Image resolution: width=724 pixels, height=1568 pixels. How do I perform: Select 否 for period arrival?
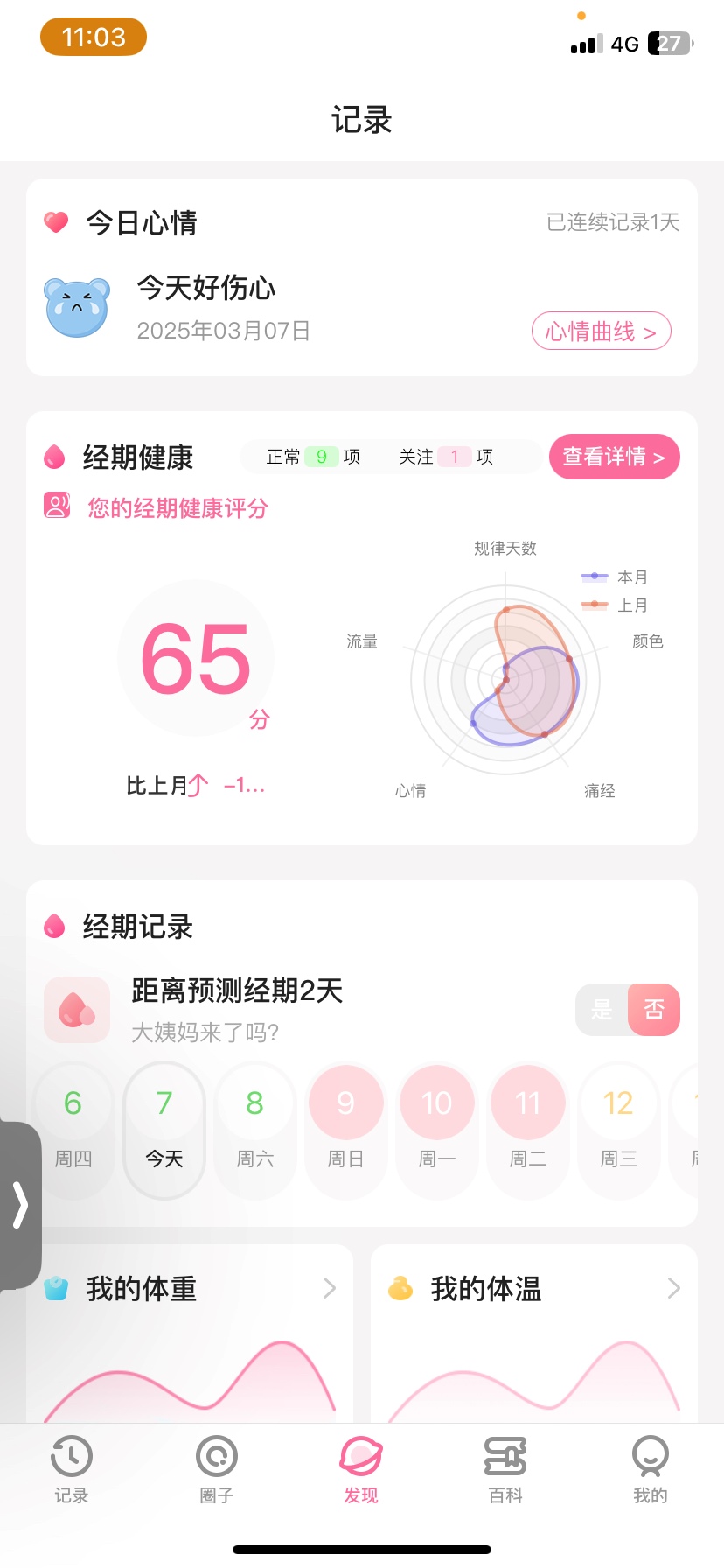pyautogui.click(x=654, y=1010)
